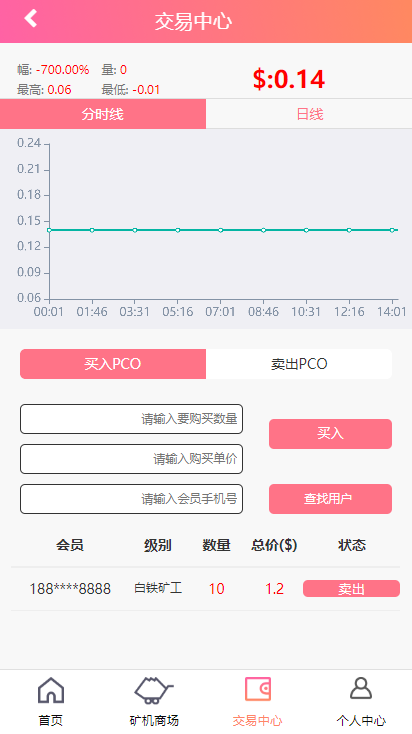Open the 个人中心 tab
412x734 pixels.
point(361,701)
